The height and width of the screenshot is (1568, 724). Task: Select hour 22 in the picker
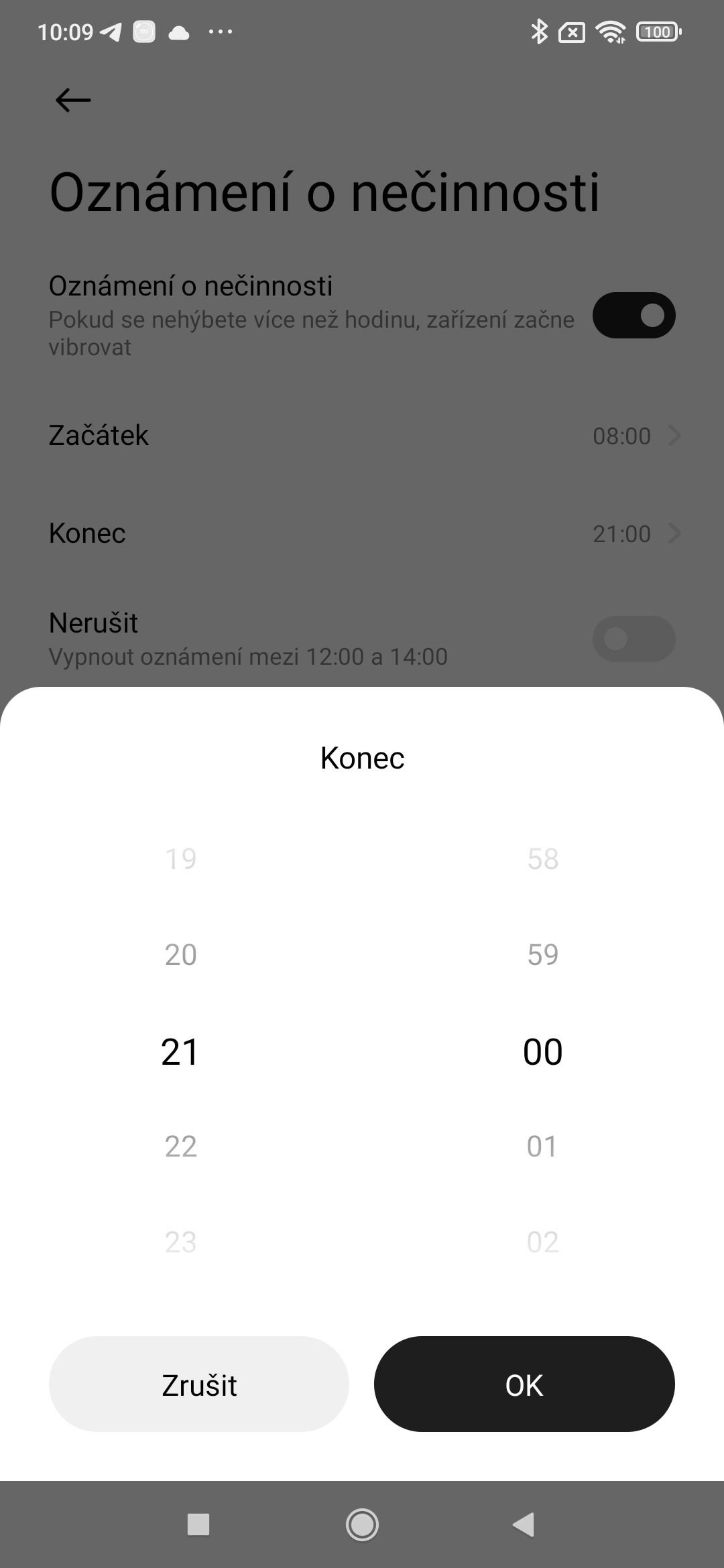[x=181, y=1147]
